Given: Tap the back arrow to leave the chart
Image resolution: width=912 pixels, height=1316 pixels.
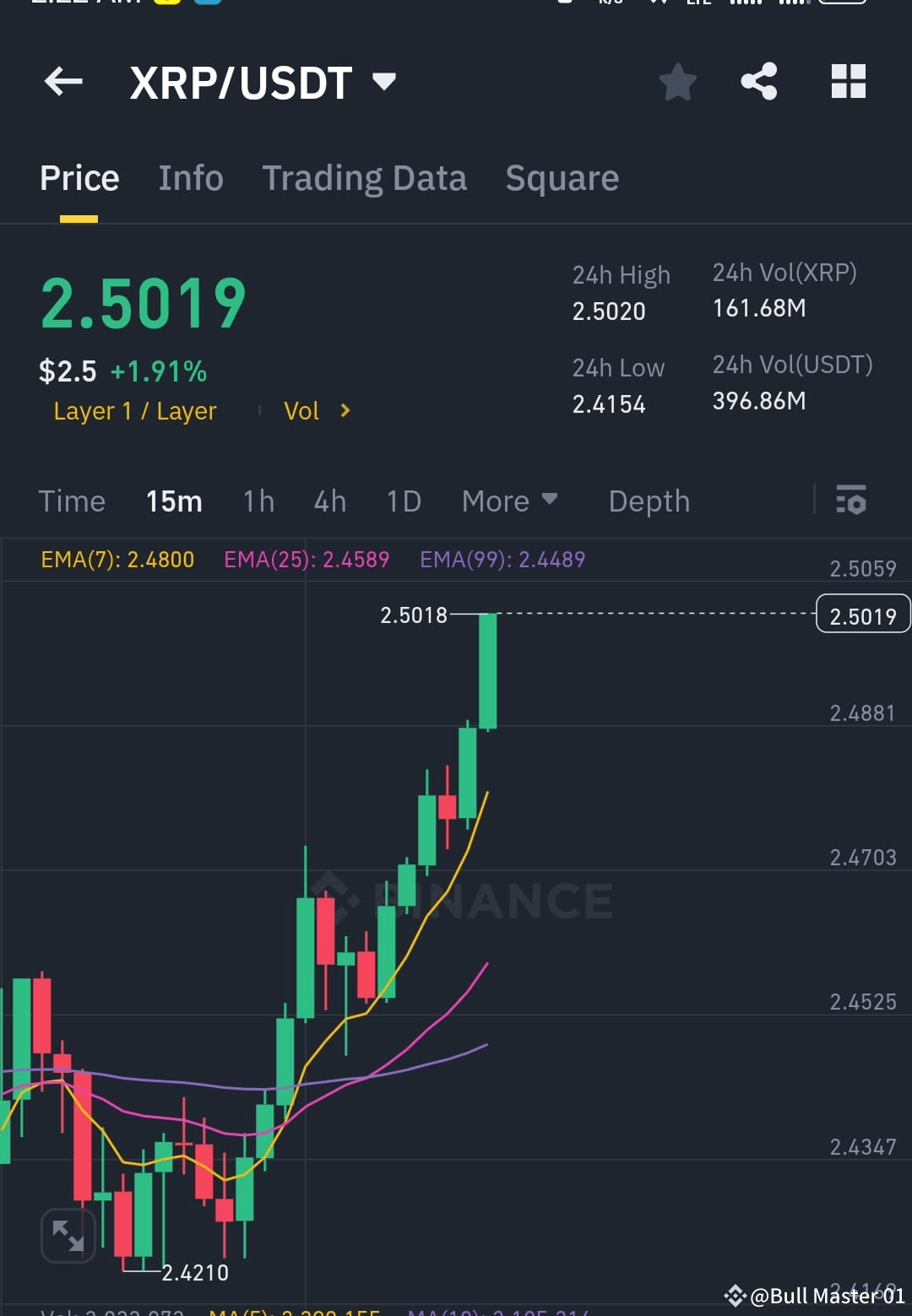Looking at the screenshot, I should pyautogui.click(x=63, y=81).
